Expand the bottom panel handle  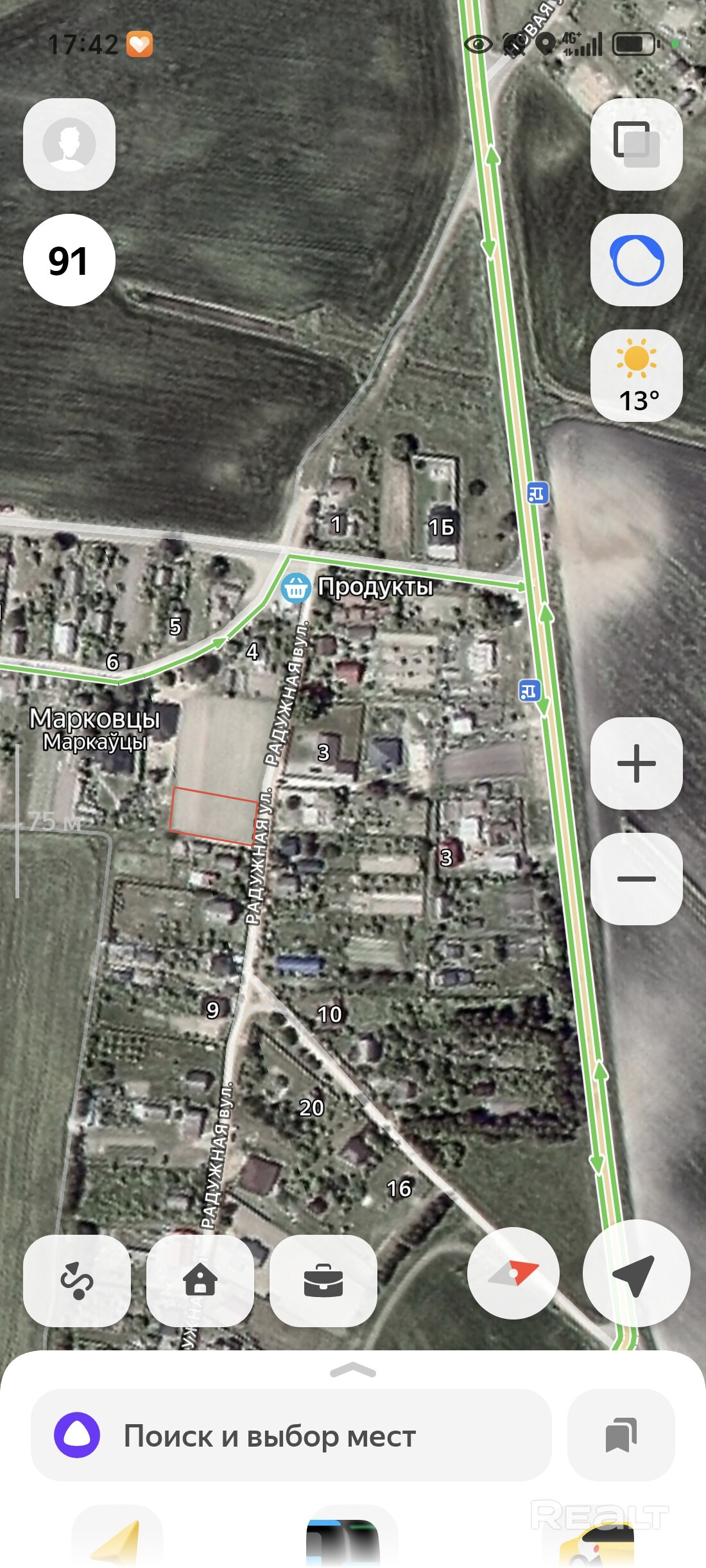point(352,1371)
